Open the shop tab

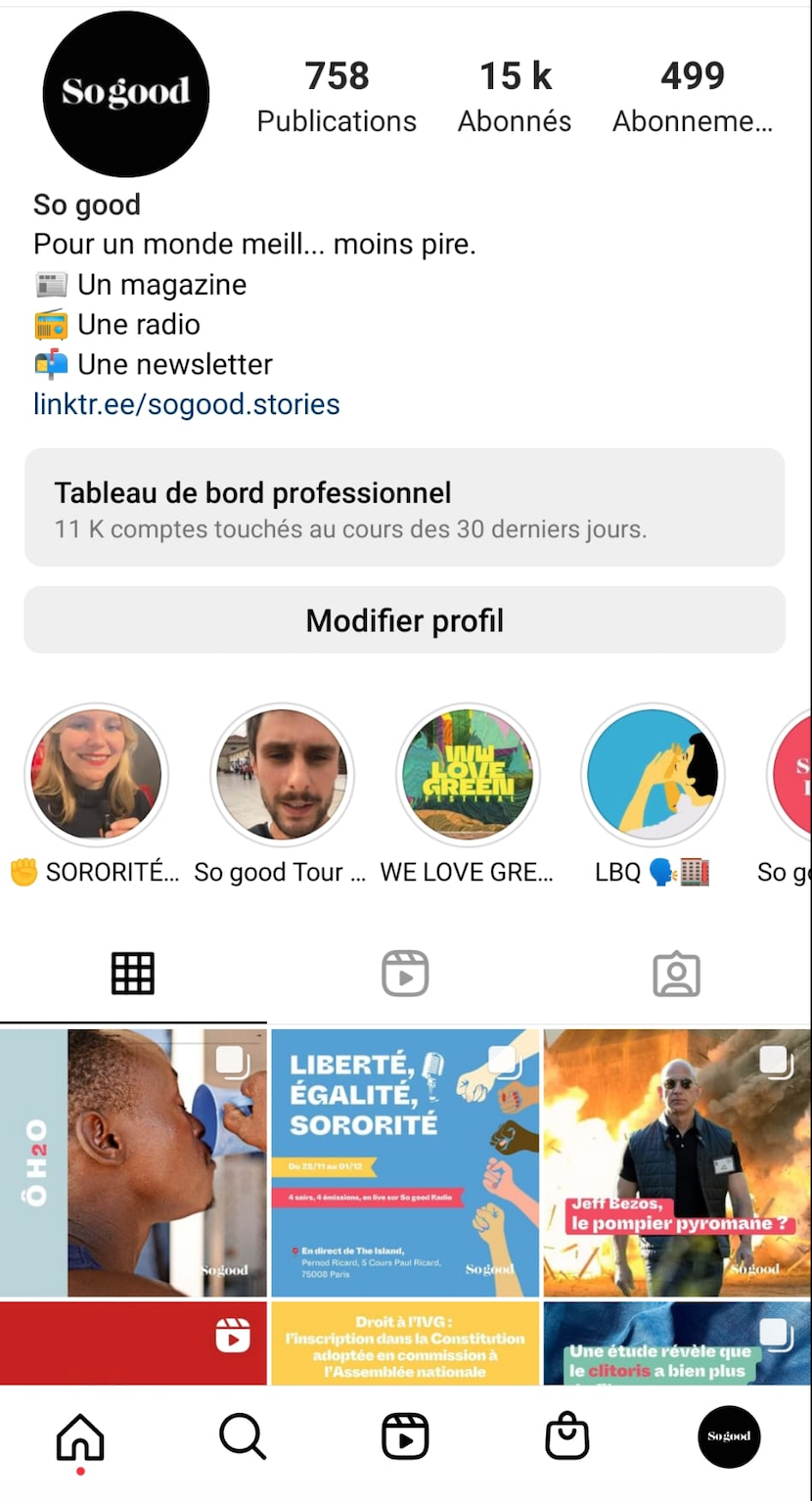566,1437
